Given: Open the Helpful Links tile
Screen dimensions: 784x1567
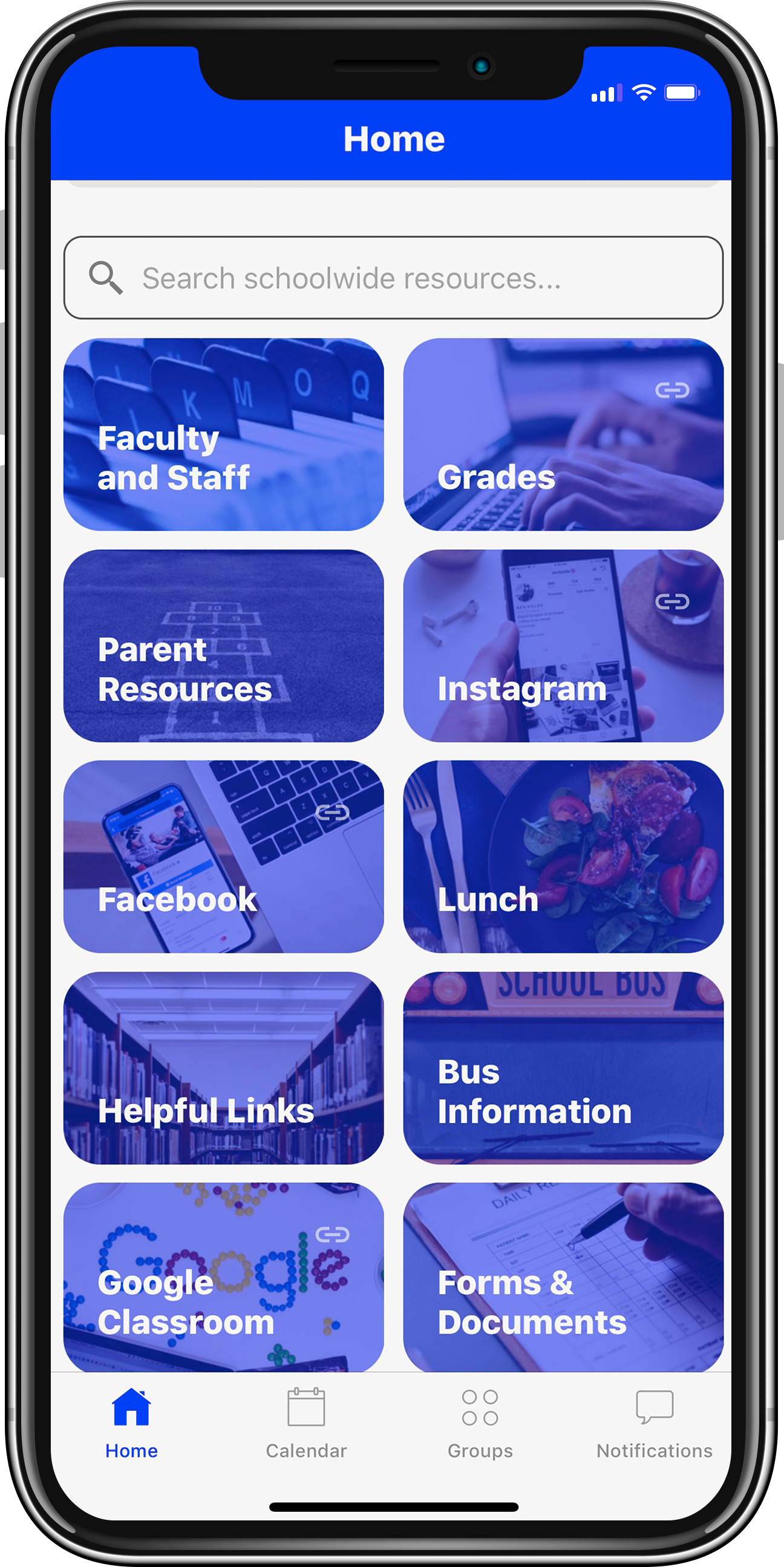Looking at the screenshot, I should coord(223,1068).
